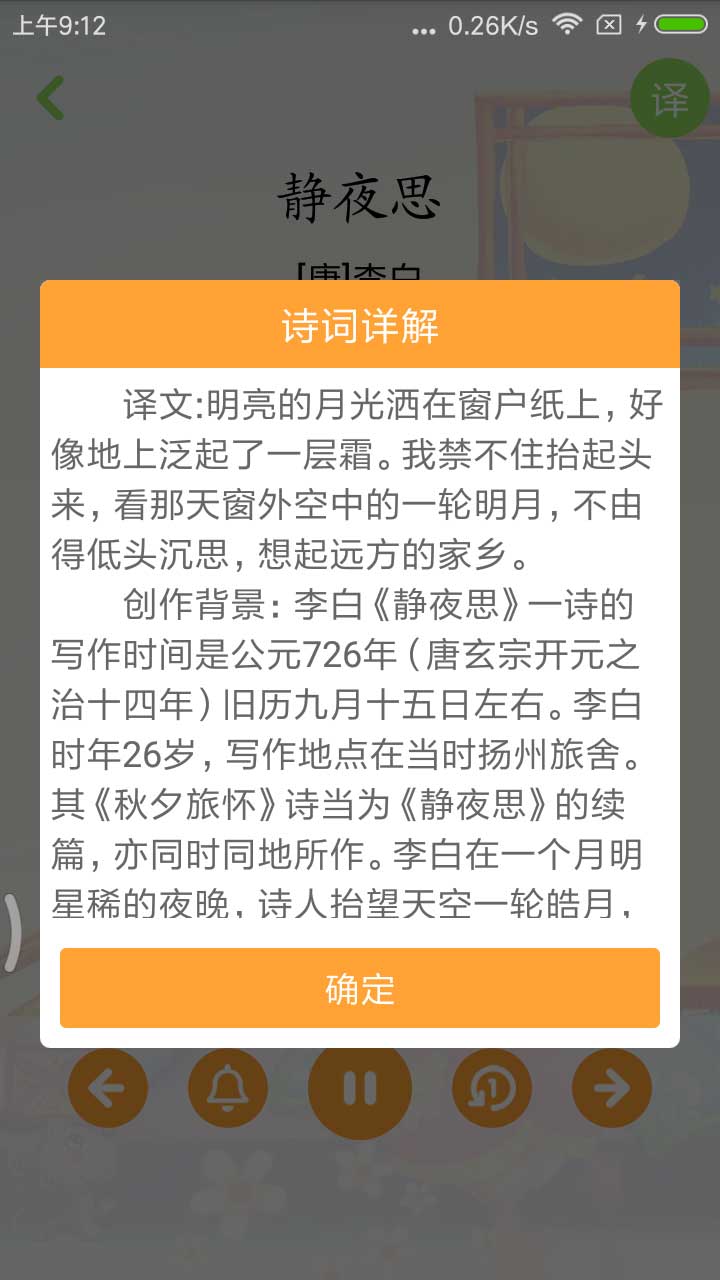
Task: Skip to the next poem
Action: click(612, 1088)
